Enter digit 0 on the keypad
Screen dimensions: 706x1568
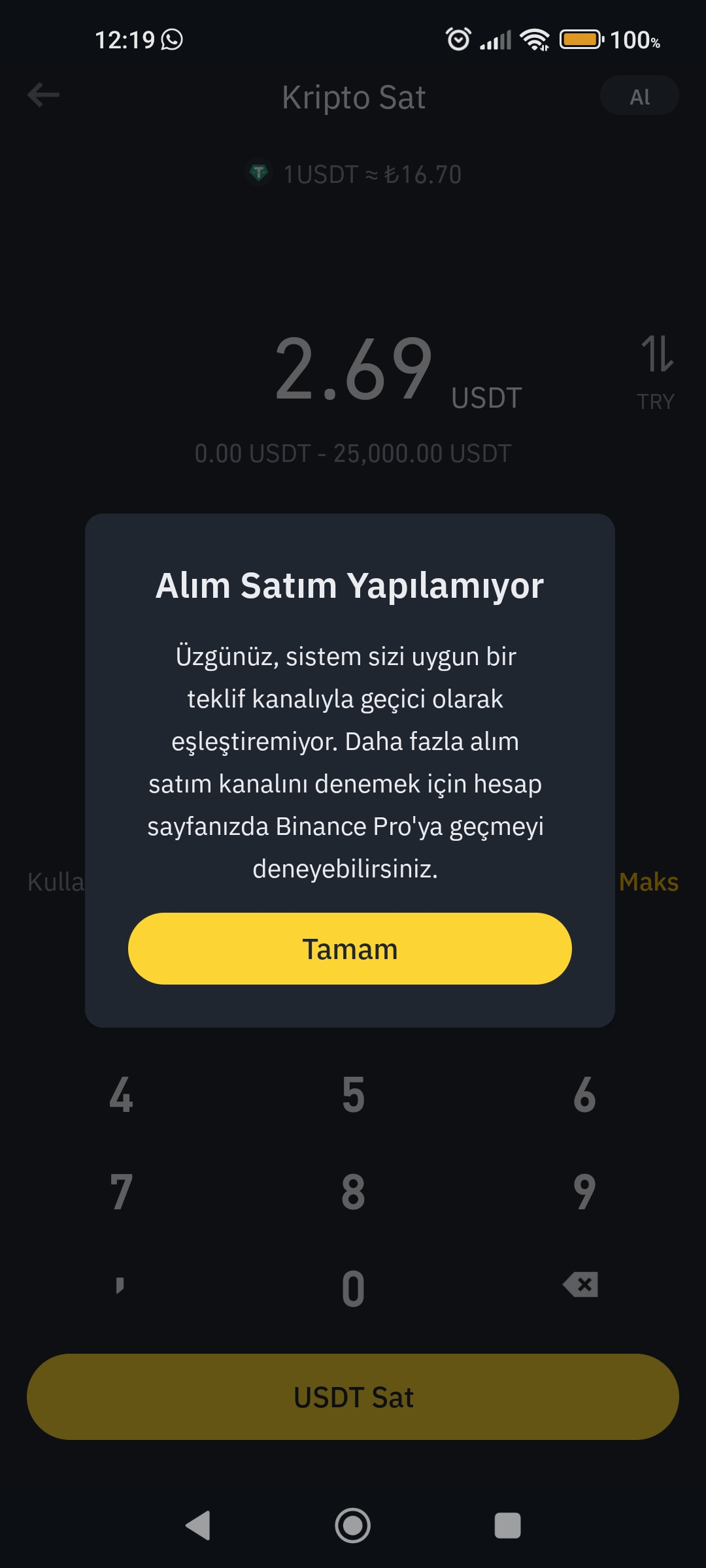pyautogui.click(x=353, y=1288)
